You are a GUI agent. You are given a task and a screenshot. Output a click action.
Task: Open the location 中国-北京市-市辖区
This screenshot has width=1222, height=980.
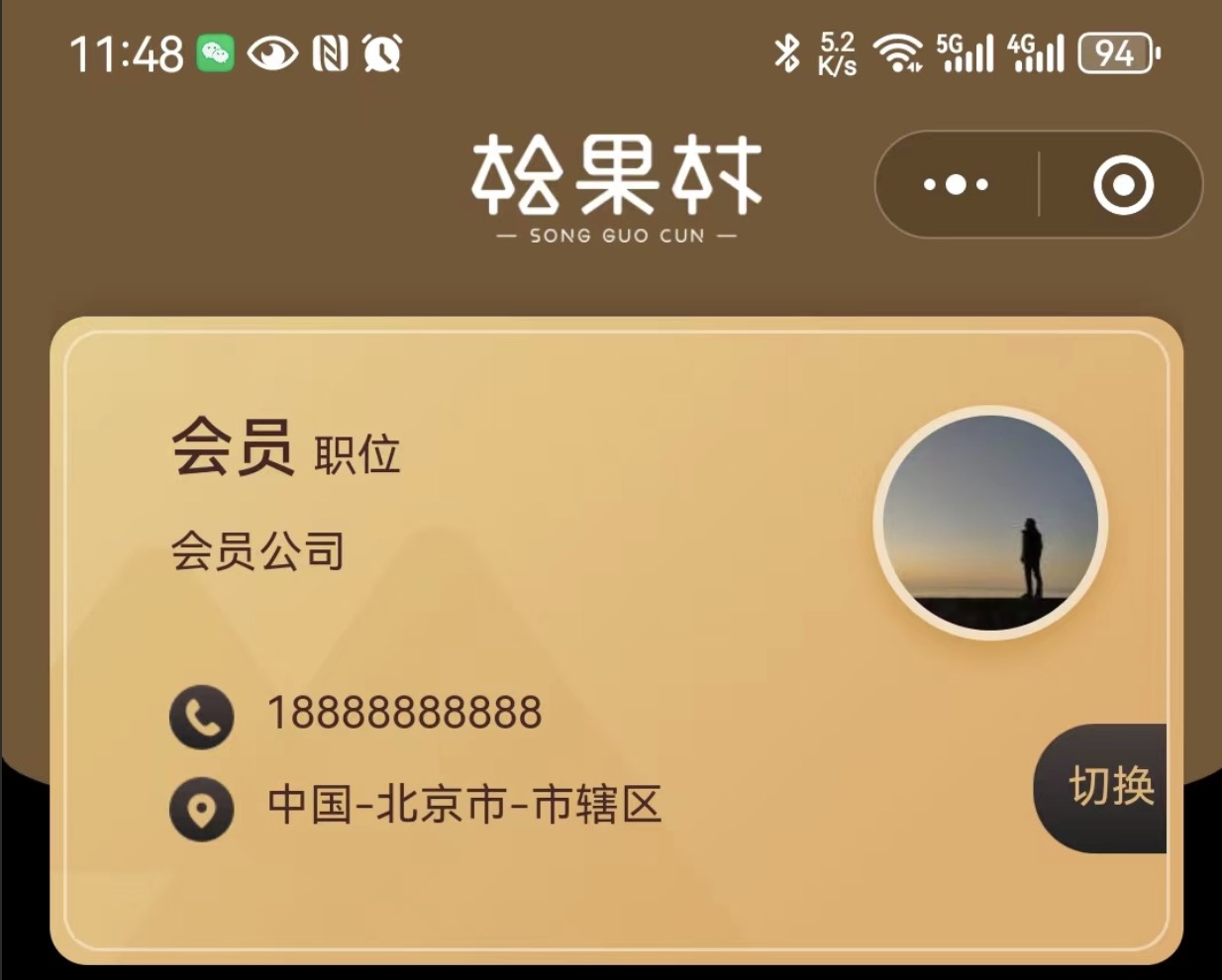click(x=463, y=805)
